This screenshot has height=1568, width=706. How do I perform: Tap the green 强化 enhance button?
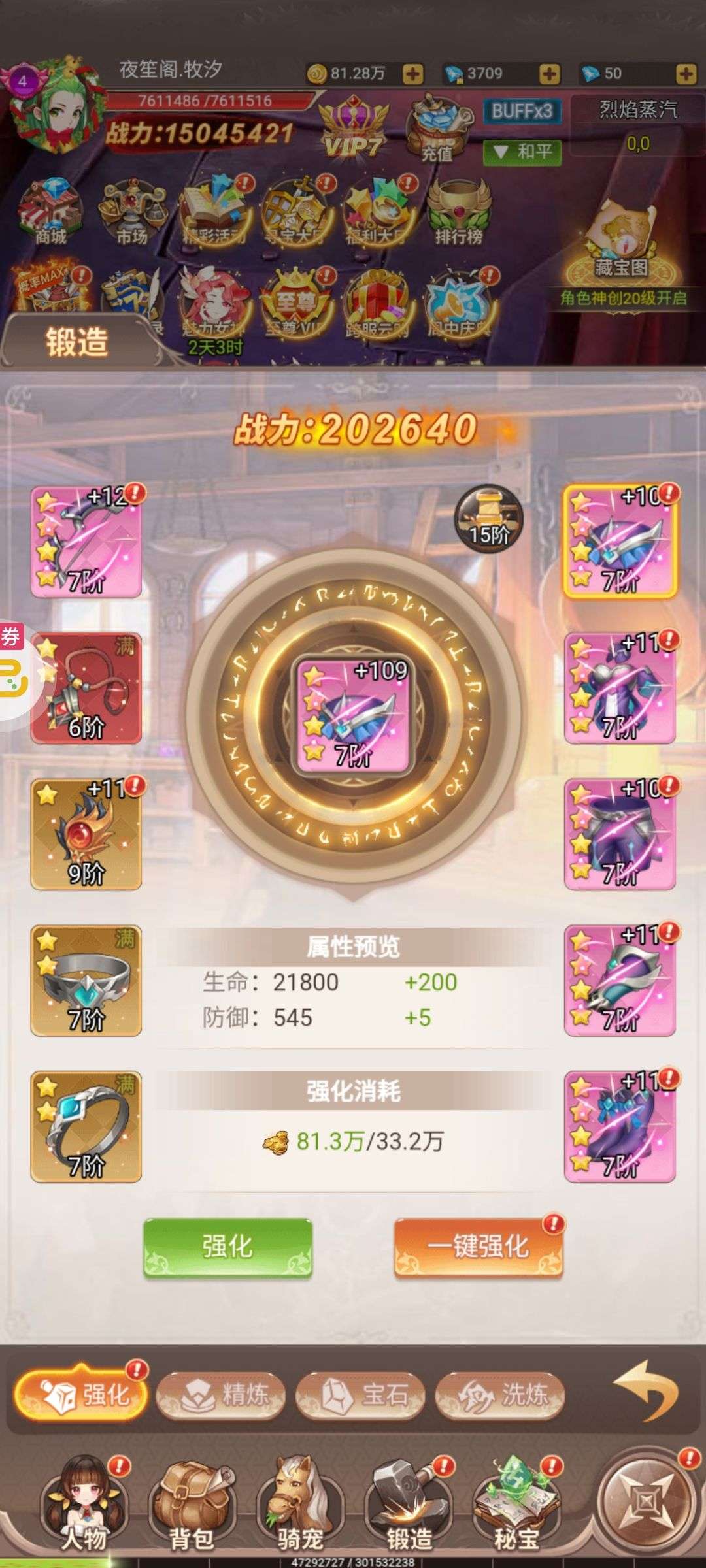click(x=227, y=1247)
